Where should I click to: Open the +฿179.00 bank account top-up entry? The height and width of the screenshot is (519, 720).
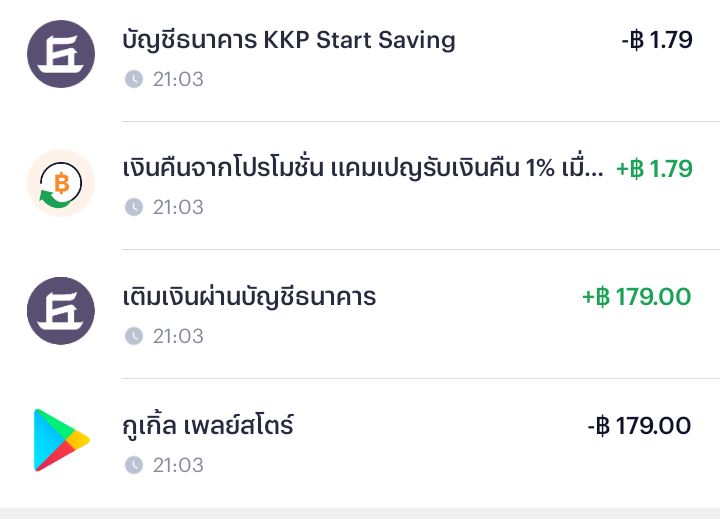click(x=360, y=314)
